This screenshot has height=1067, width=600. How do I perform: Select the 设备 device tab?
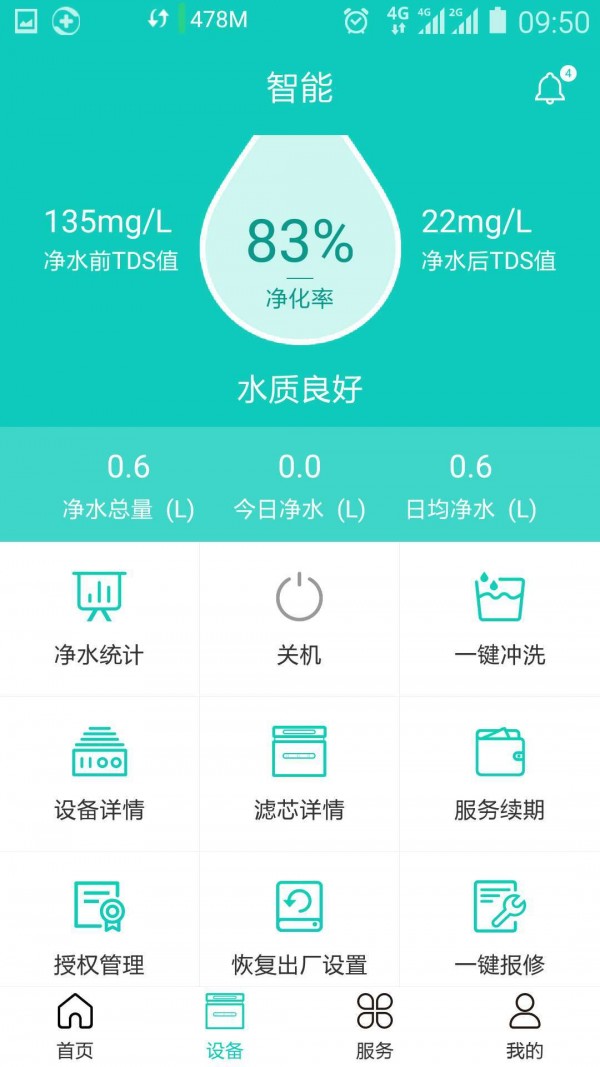(x=225, y=1026)
